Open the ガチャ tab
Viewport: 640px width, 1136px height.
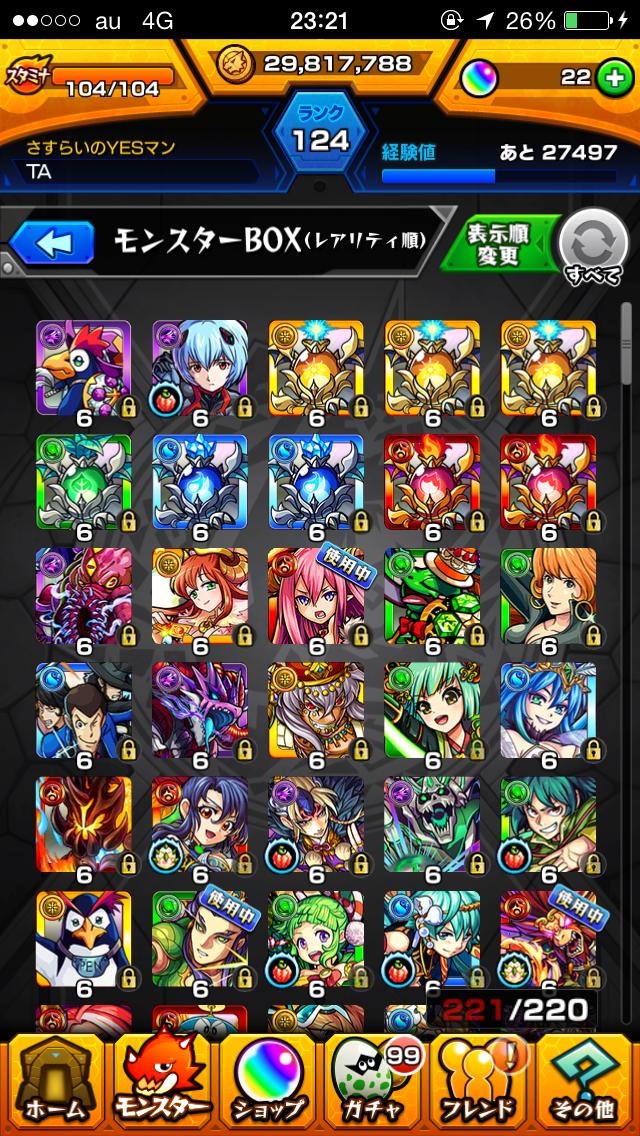373,1083
